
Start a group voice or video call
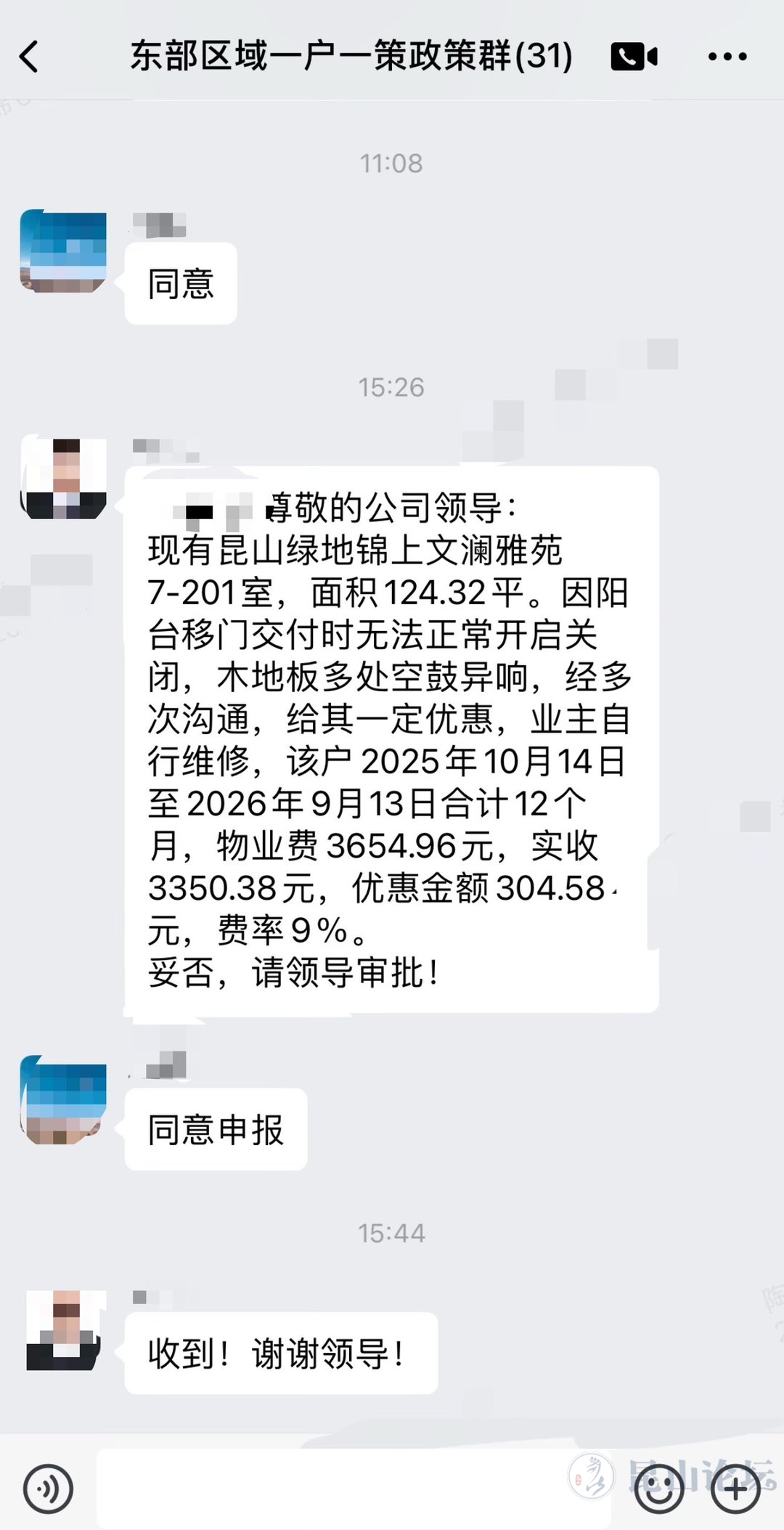[634, 57]
